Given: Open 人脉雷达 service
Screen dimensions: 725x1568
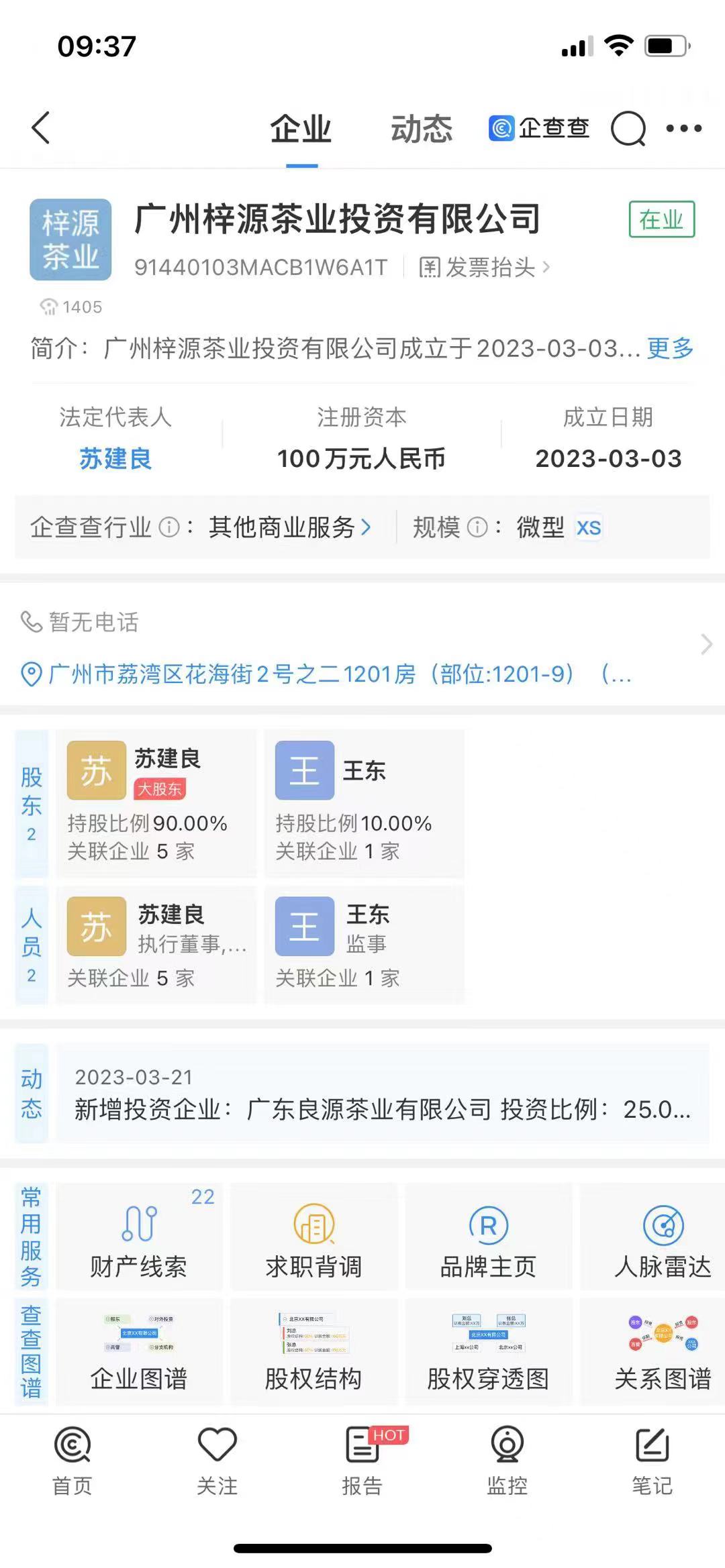Looking at the screenshot, I should (663, 1237).
